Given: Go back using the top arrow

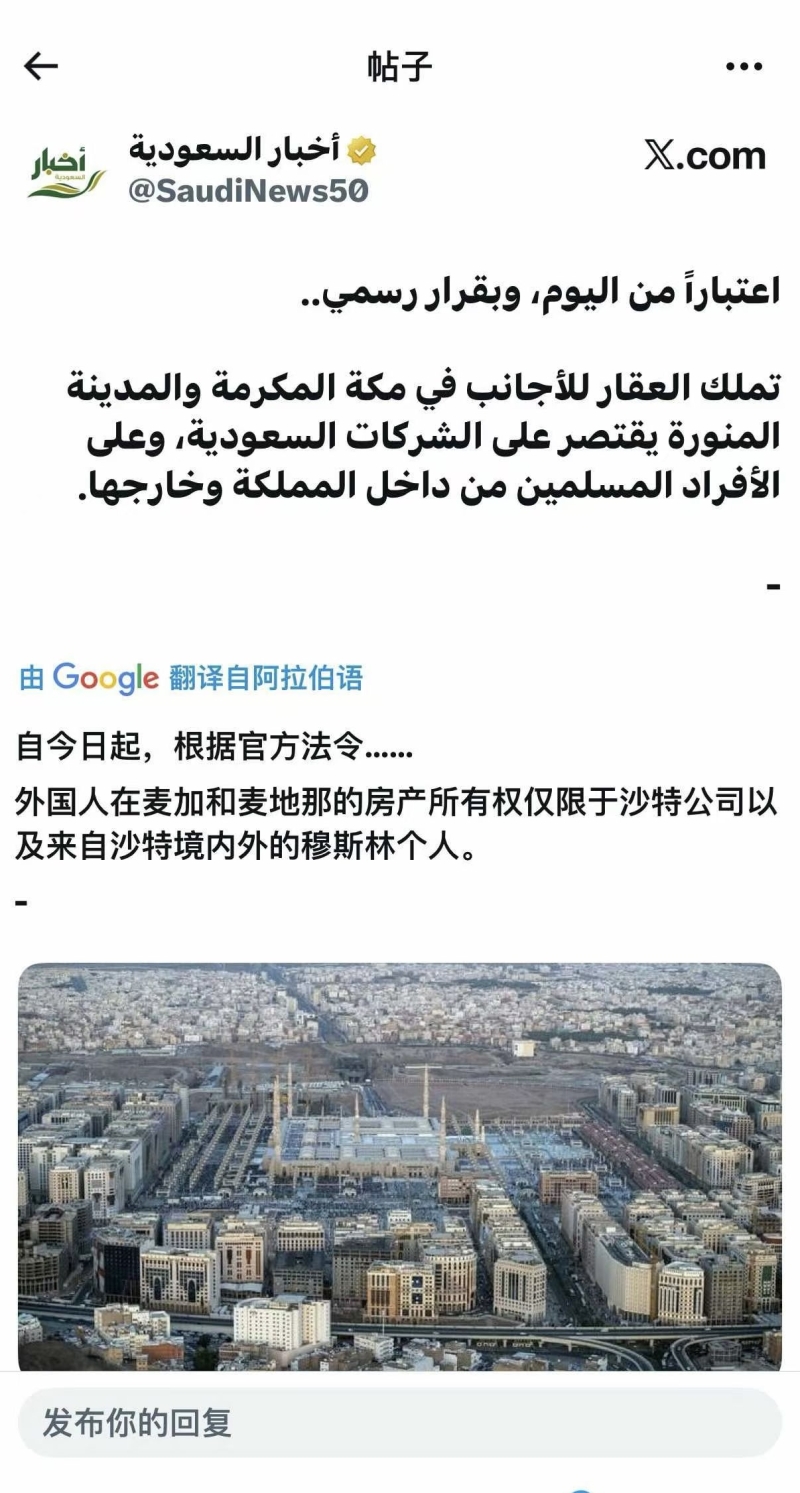Looking at the screenshot, I should [41, 66].
